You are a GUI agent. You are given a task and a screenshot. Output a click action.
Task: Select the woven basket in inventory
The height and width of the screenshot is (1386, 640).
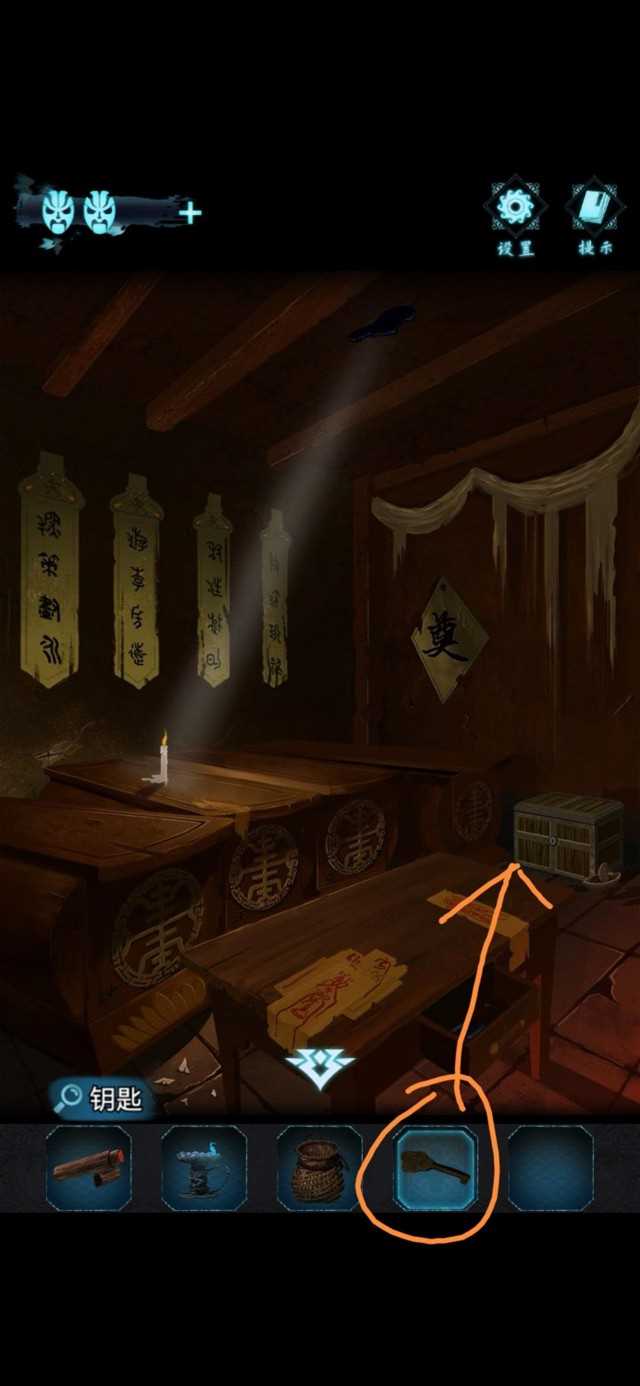[320, 1167]
